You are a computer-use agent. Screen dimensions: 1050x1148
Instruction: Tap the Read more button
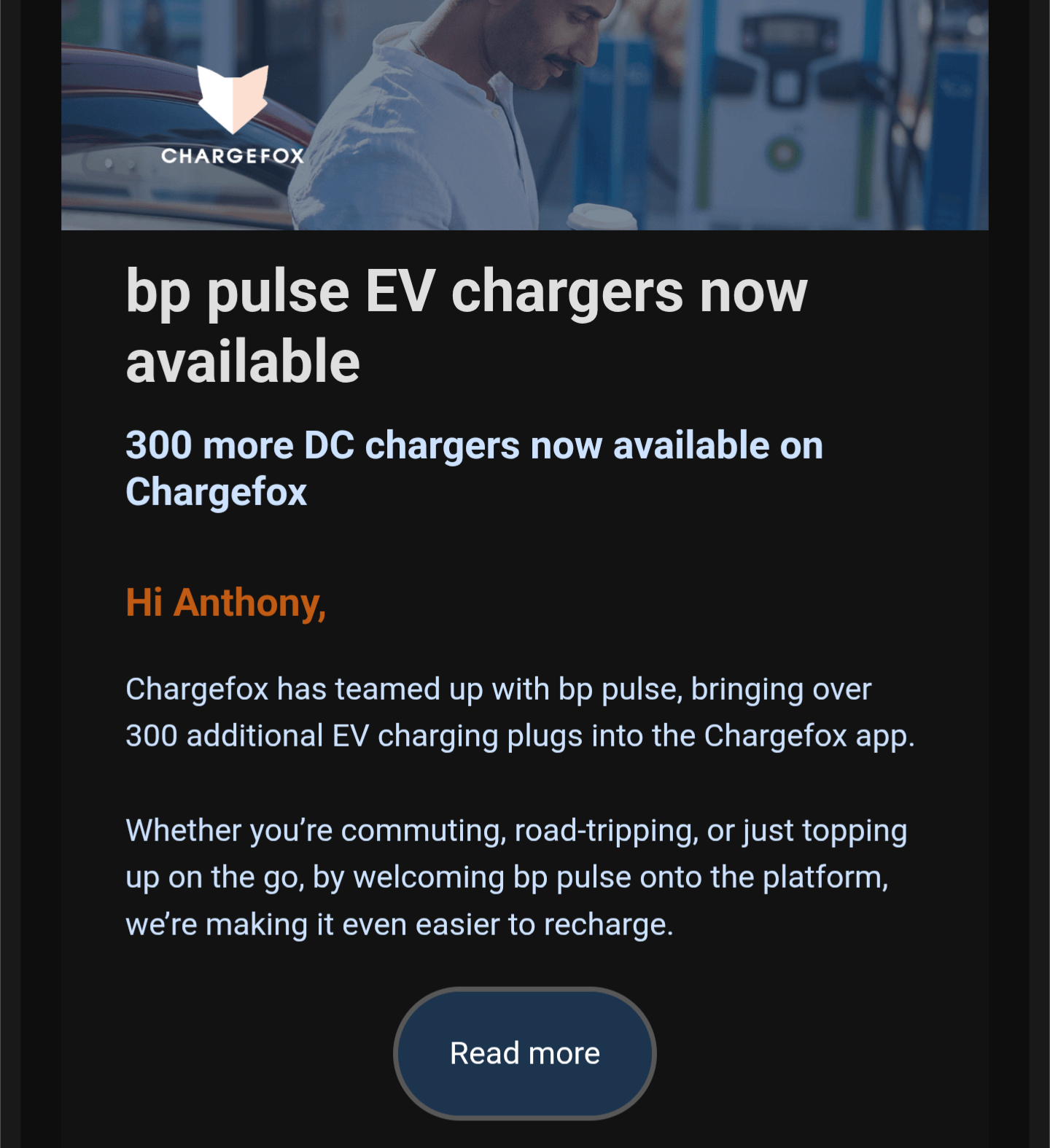point(525,1053)
